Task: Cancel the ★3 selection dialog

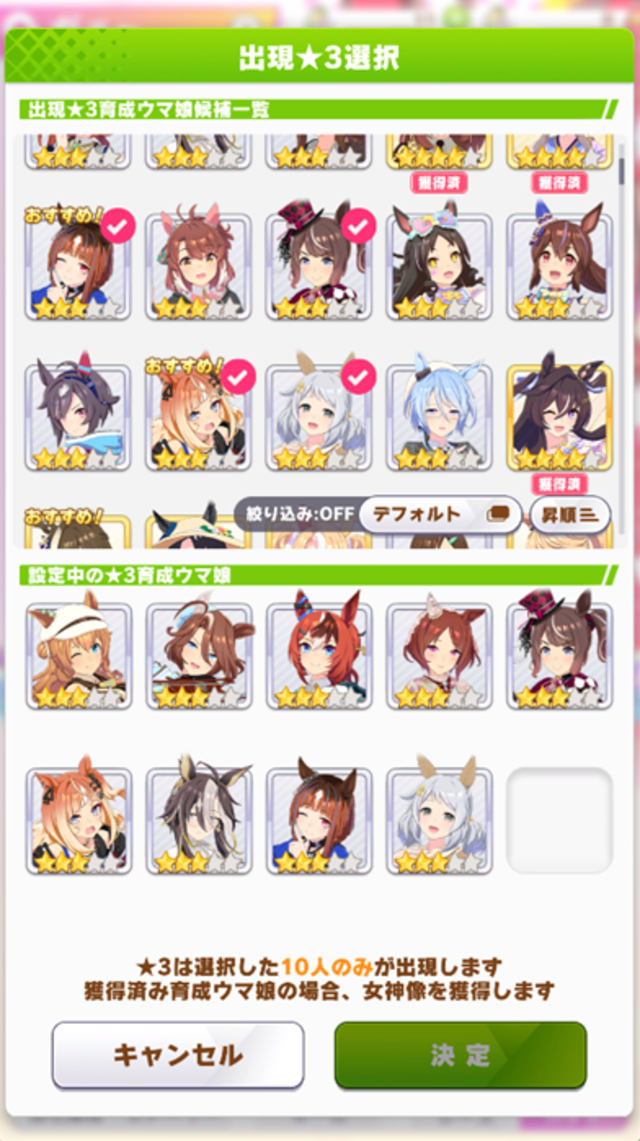Action: tap(178, 1054)
